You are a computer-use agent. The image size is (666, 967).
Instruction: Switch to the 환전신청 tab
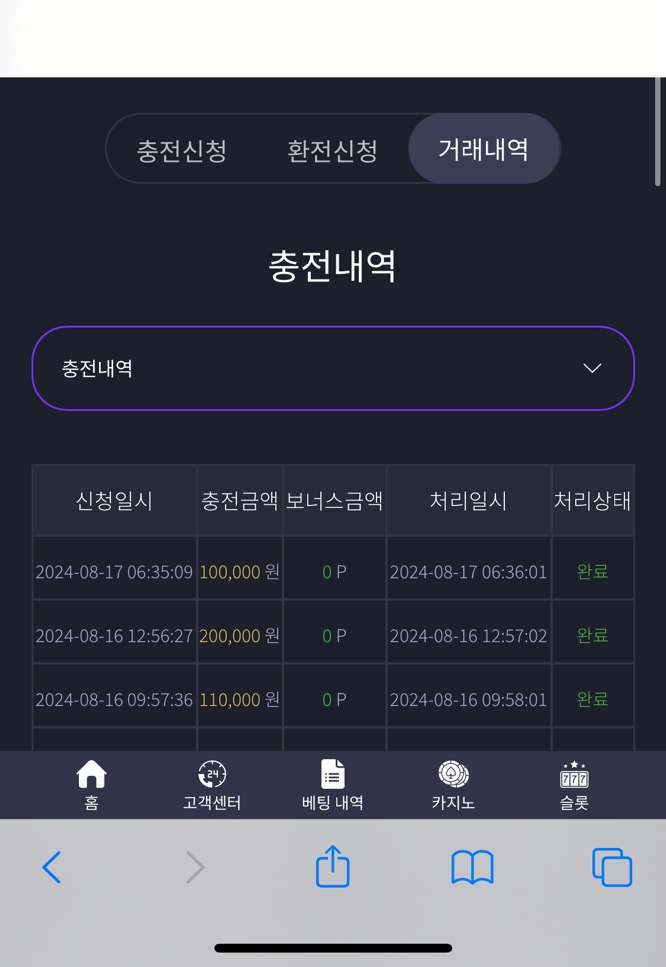click(332, 150)
